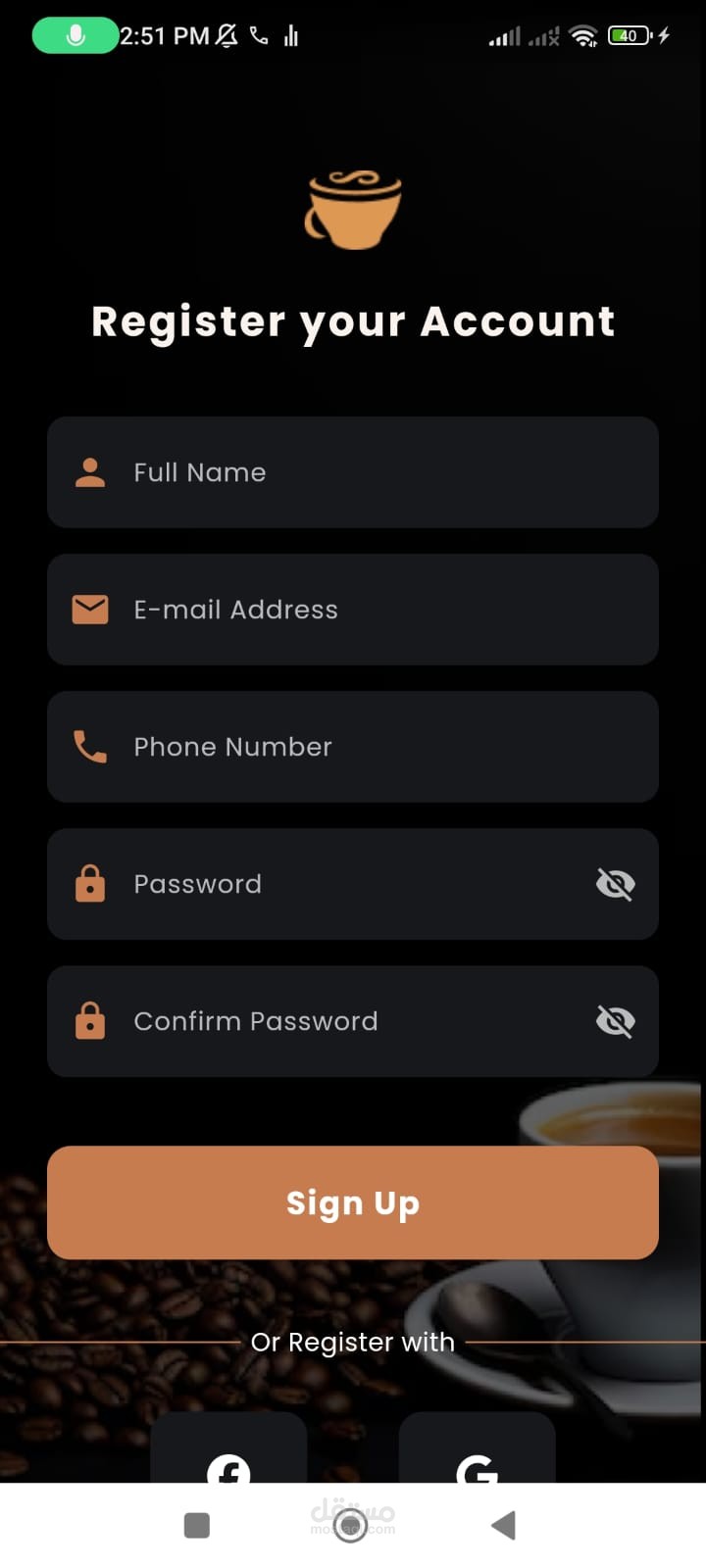Register with Google
The height and width of the screenshot is (1568, 706).
[x=478, y=1447]
